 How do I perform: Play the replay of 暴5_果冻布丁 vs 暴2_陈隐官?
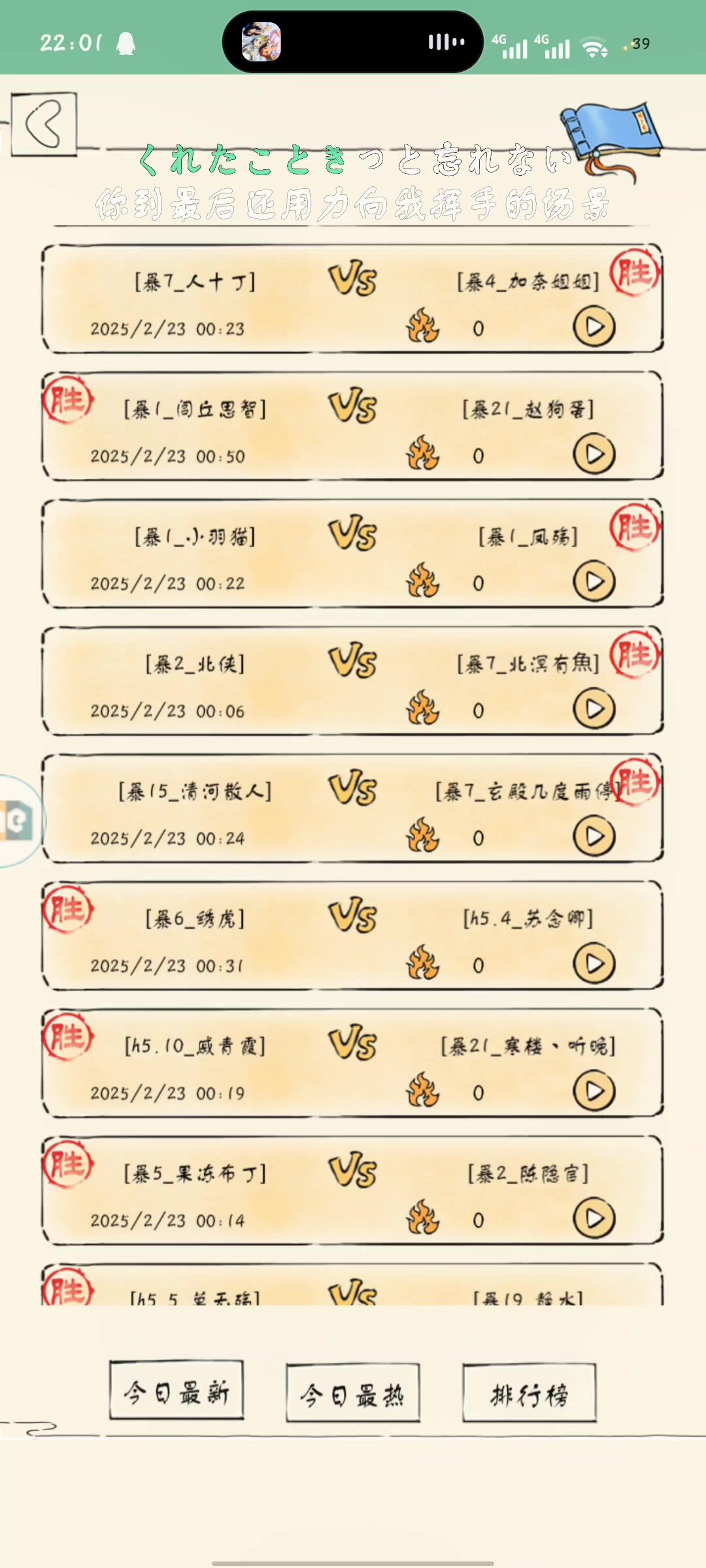tap(594, 1218)
